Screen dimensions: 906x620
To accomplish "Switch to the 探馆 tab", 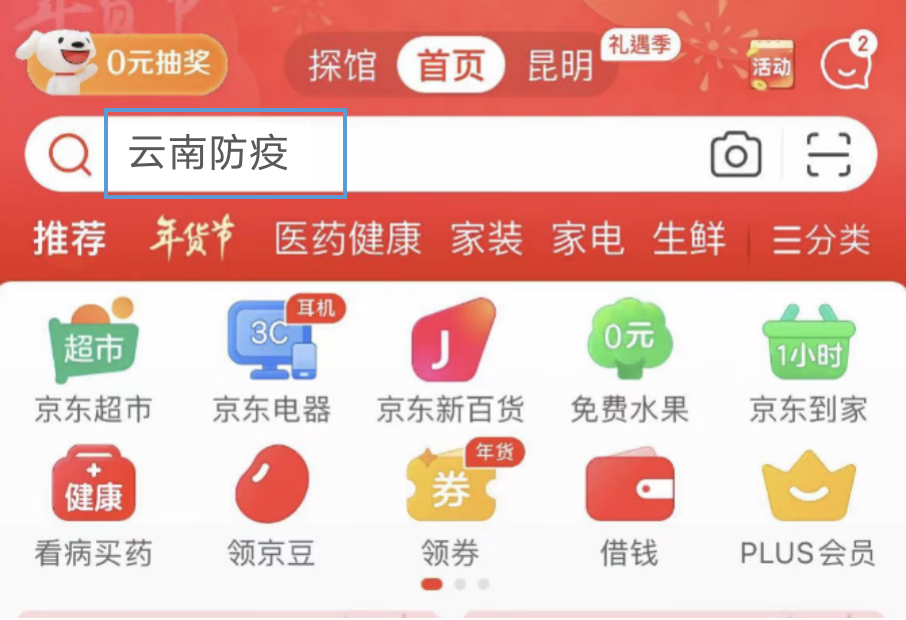I will point(342,66).
